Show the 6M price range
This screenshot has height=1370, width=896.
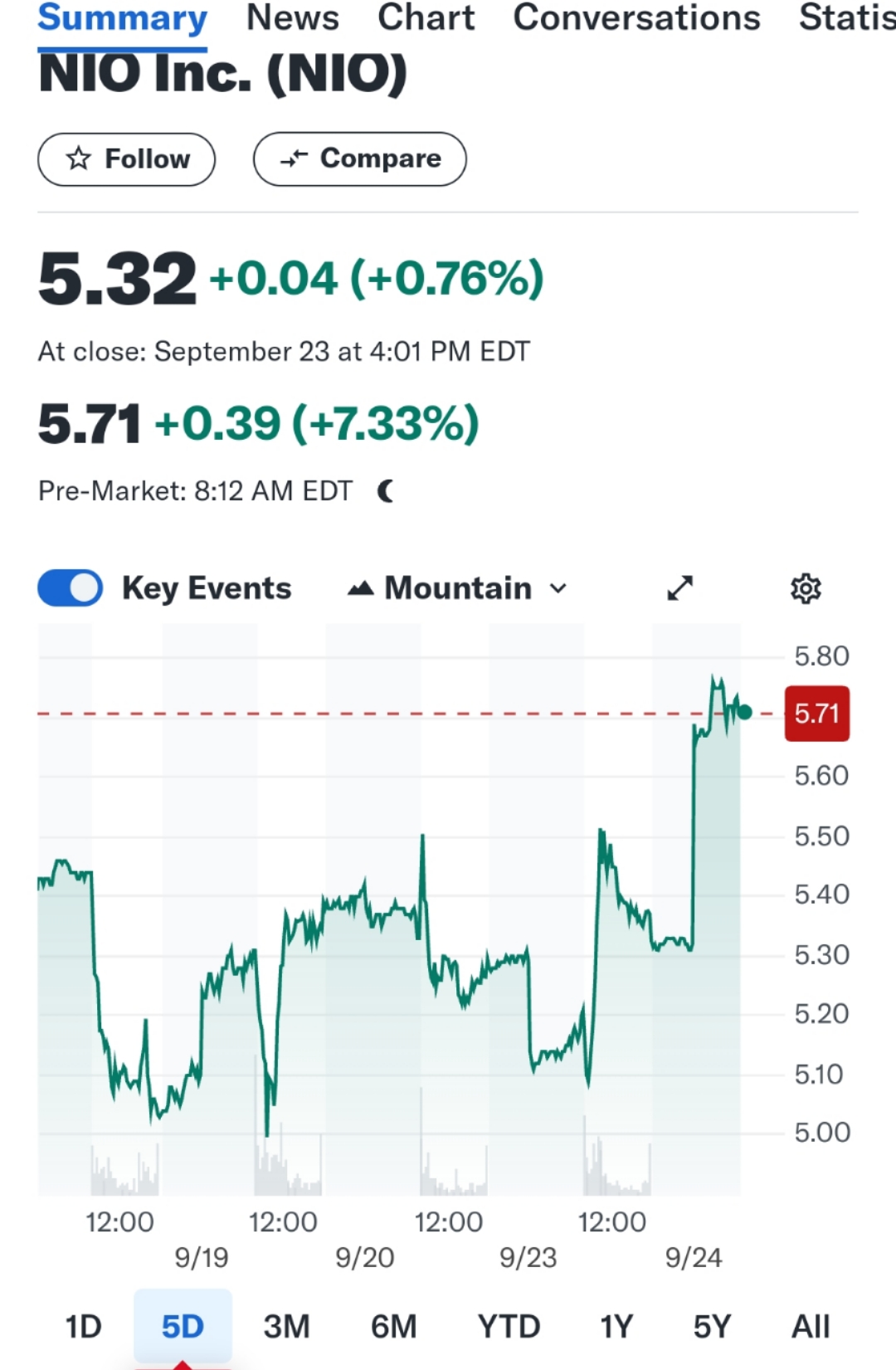pos(393,1327)
